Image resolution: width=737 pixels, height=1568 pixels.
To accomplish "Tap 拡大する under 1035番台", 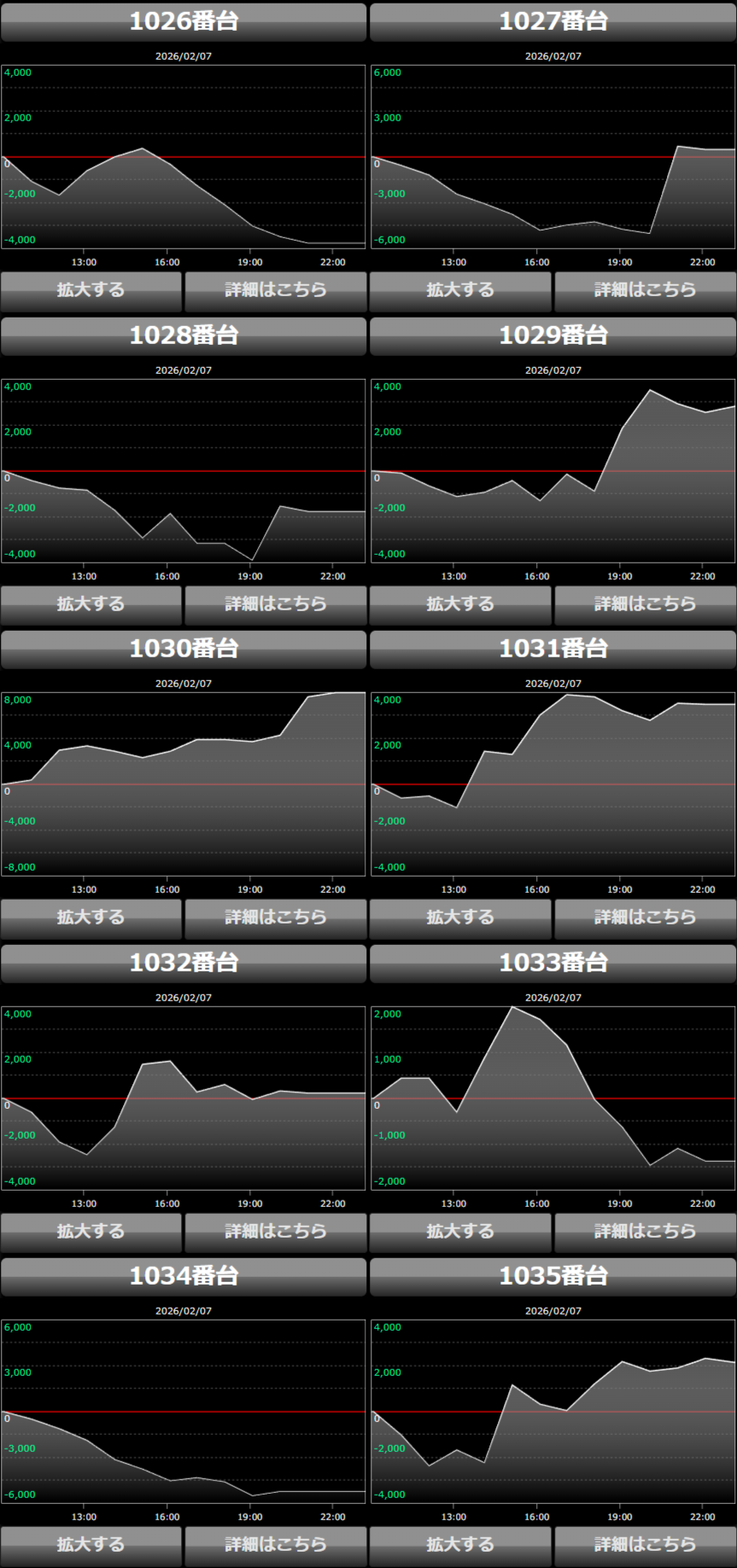I will (460, 1545).
